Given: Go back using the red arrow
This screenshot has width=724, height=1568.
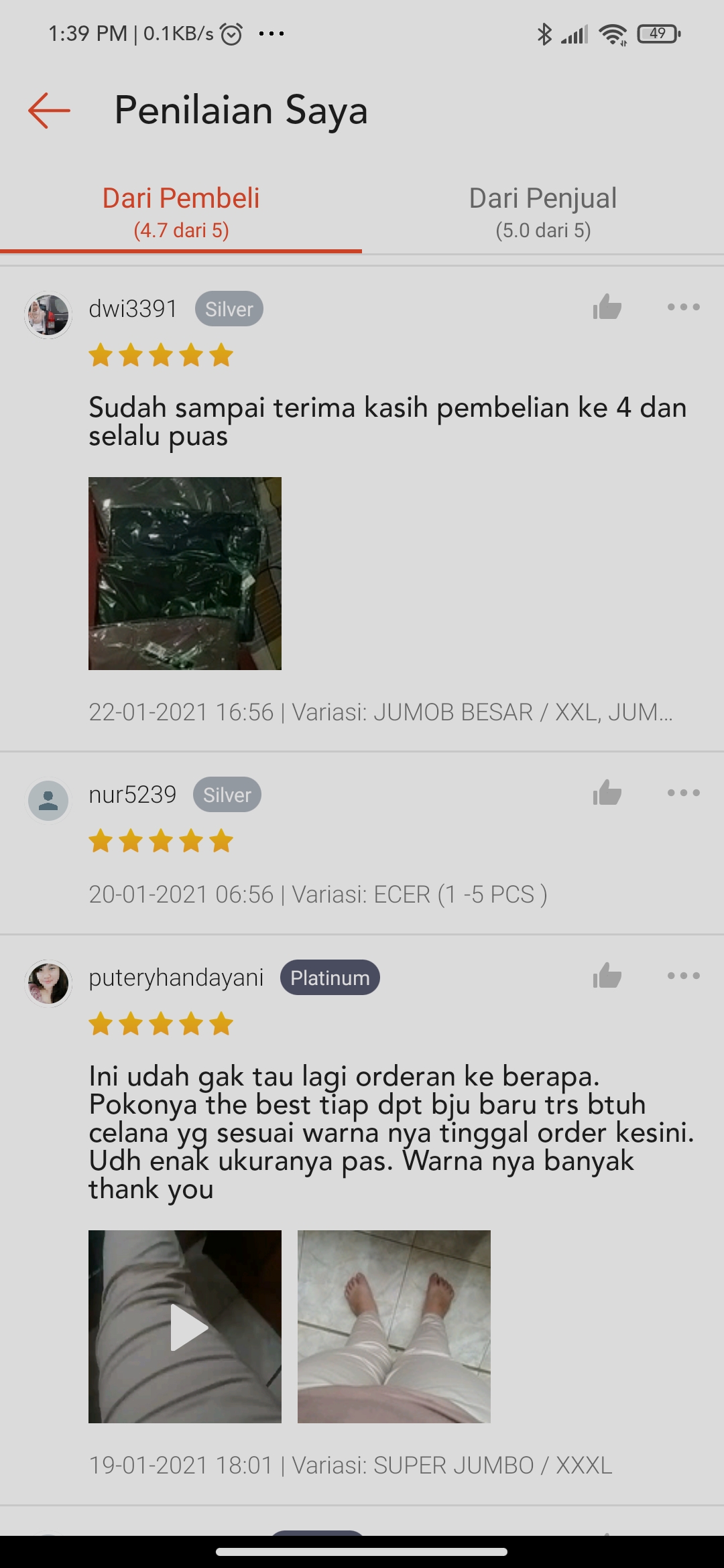Looking at the screenshot, I should (49, 111).
